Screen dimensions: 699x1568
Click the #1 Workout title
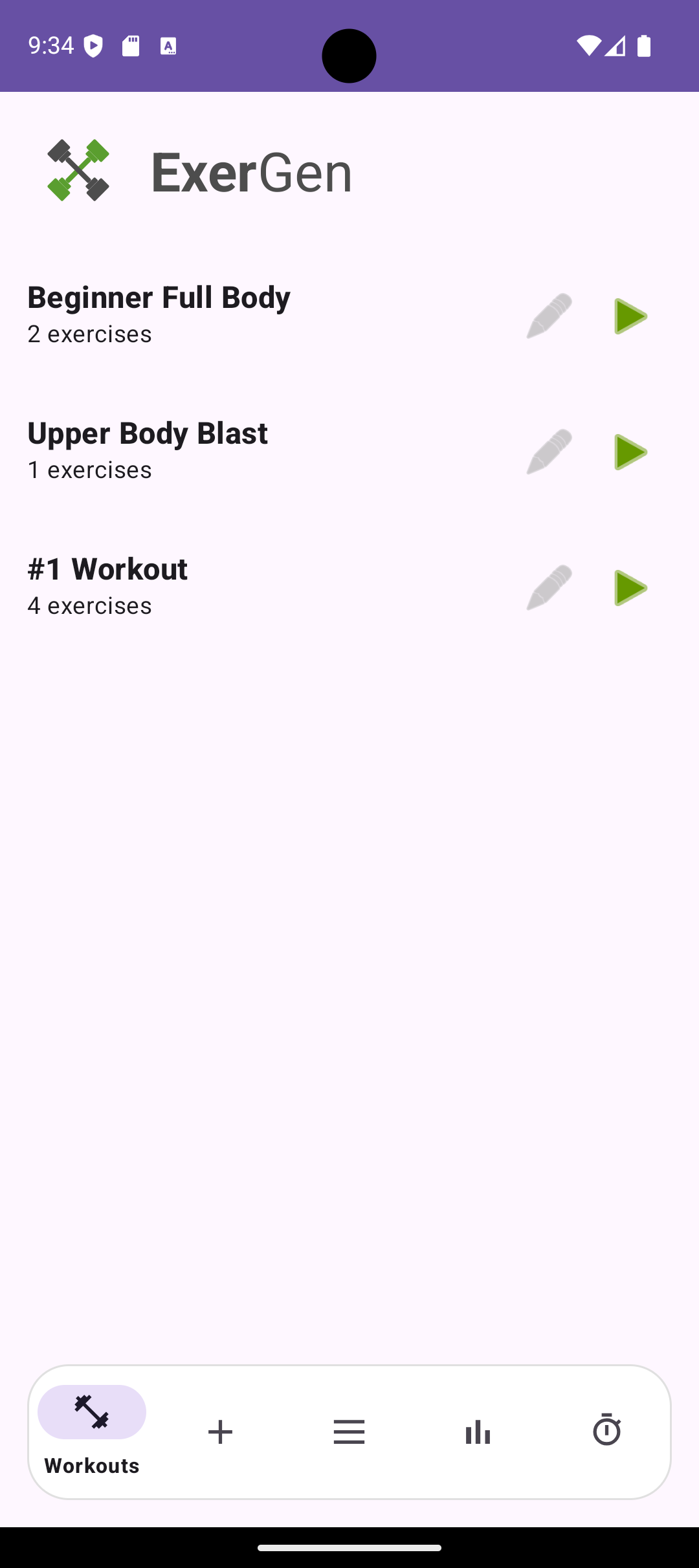(x=107, y=569)
